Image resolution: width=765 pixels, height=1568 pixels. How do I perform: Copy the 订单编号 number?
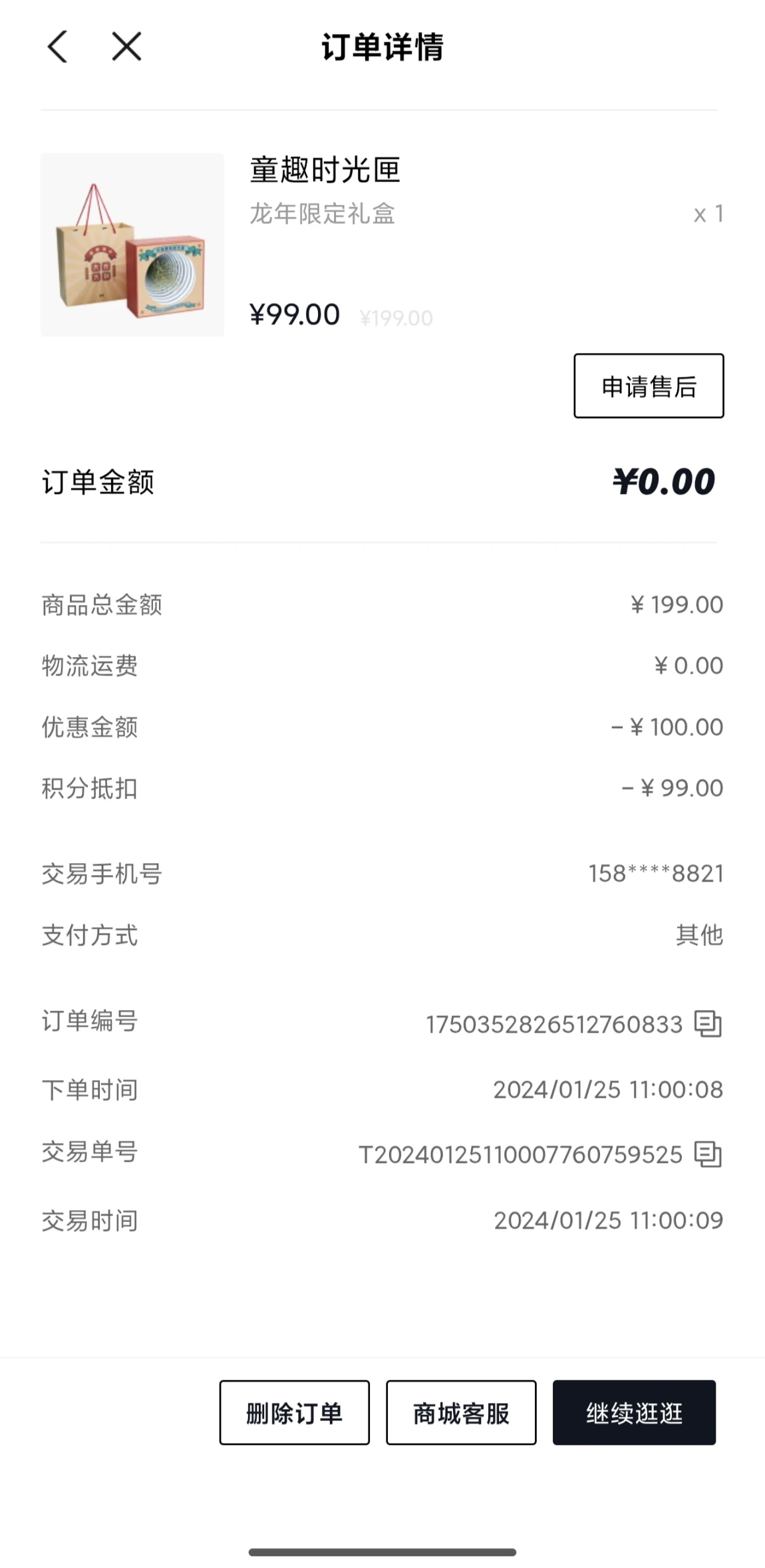pos(708,1023)
